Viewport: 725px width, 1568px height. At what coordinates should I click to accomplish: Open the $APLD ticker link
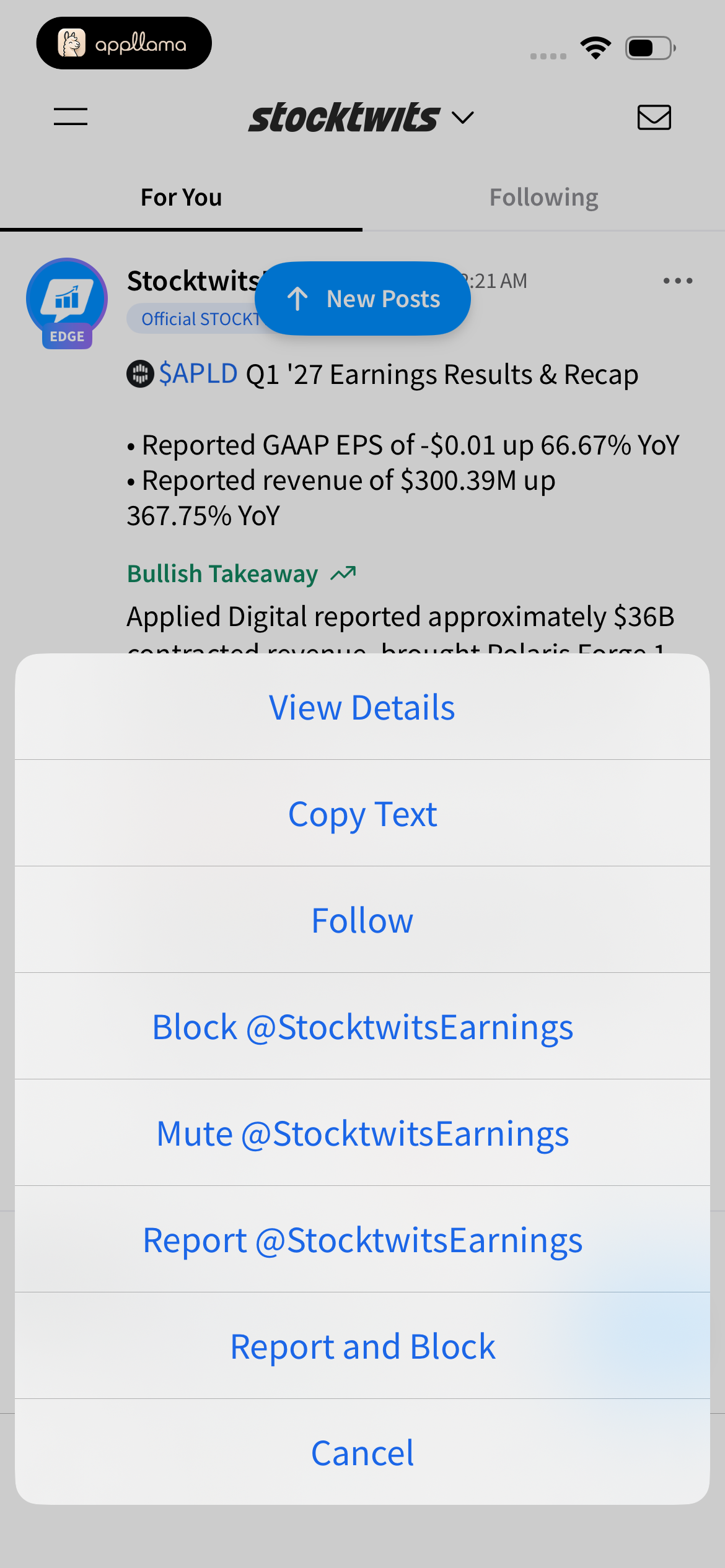(198, 374)
